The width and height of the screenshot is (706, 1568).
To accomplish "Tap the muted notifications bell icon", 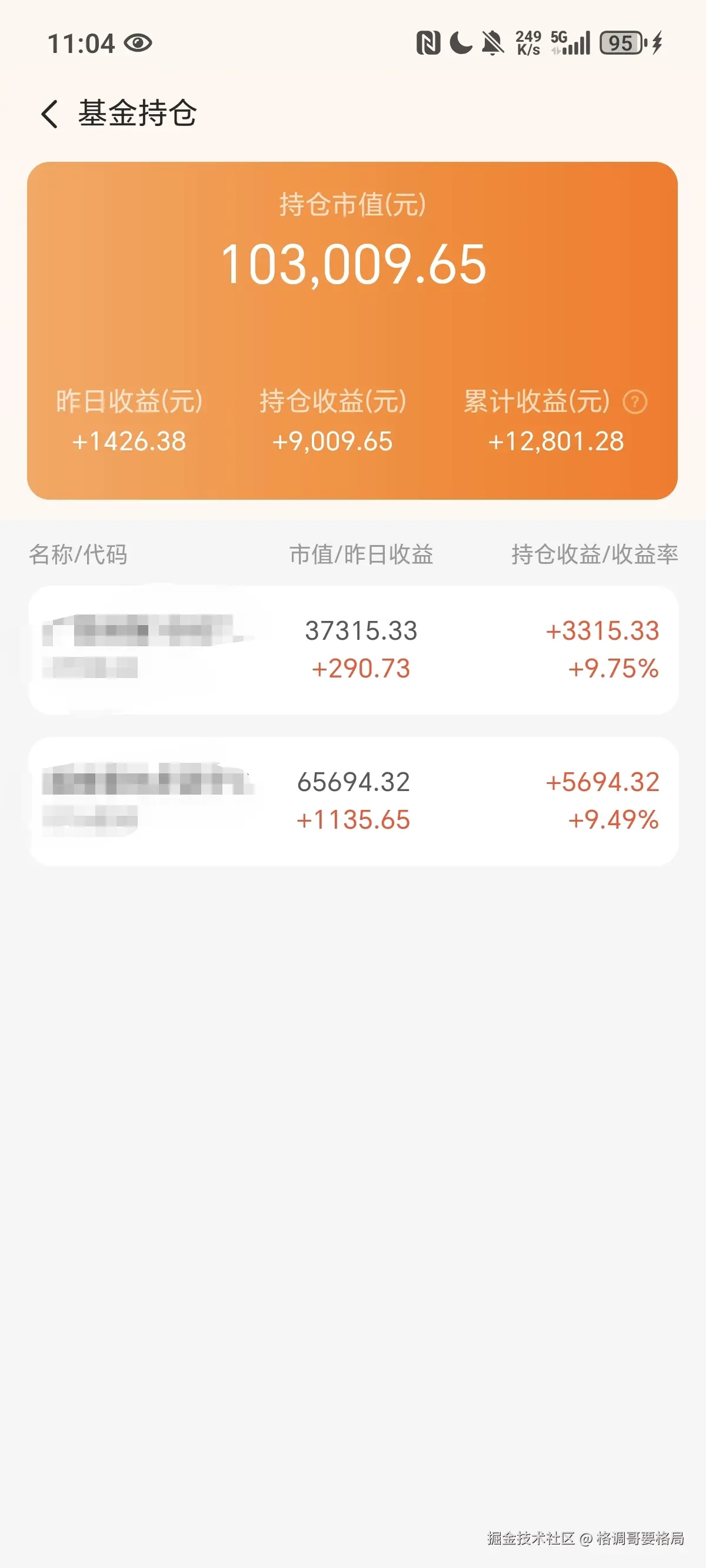I will tap(493, 41).
